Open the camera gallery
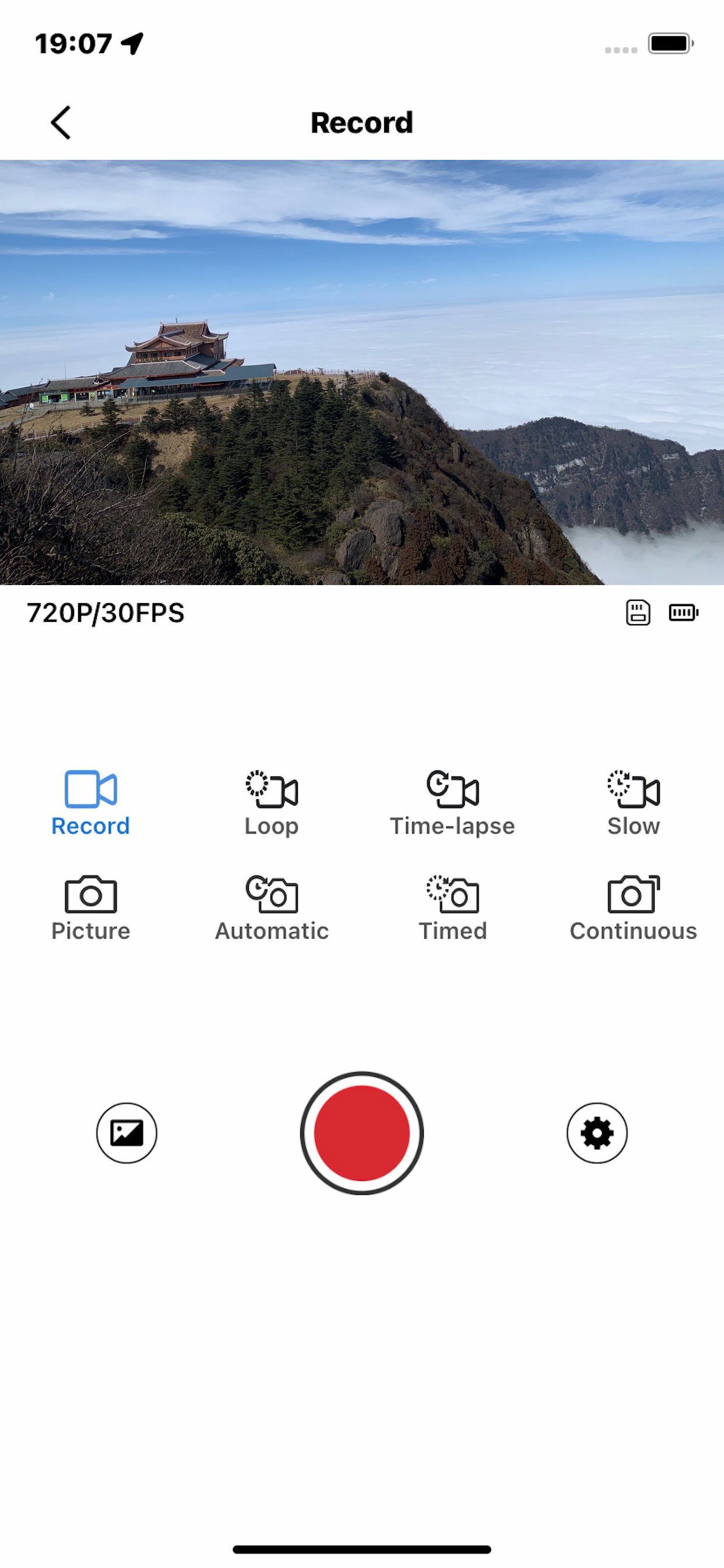 point(126,1132)
